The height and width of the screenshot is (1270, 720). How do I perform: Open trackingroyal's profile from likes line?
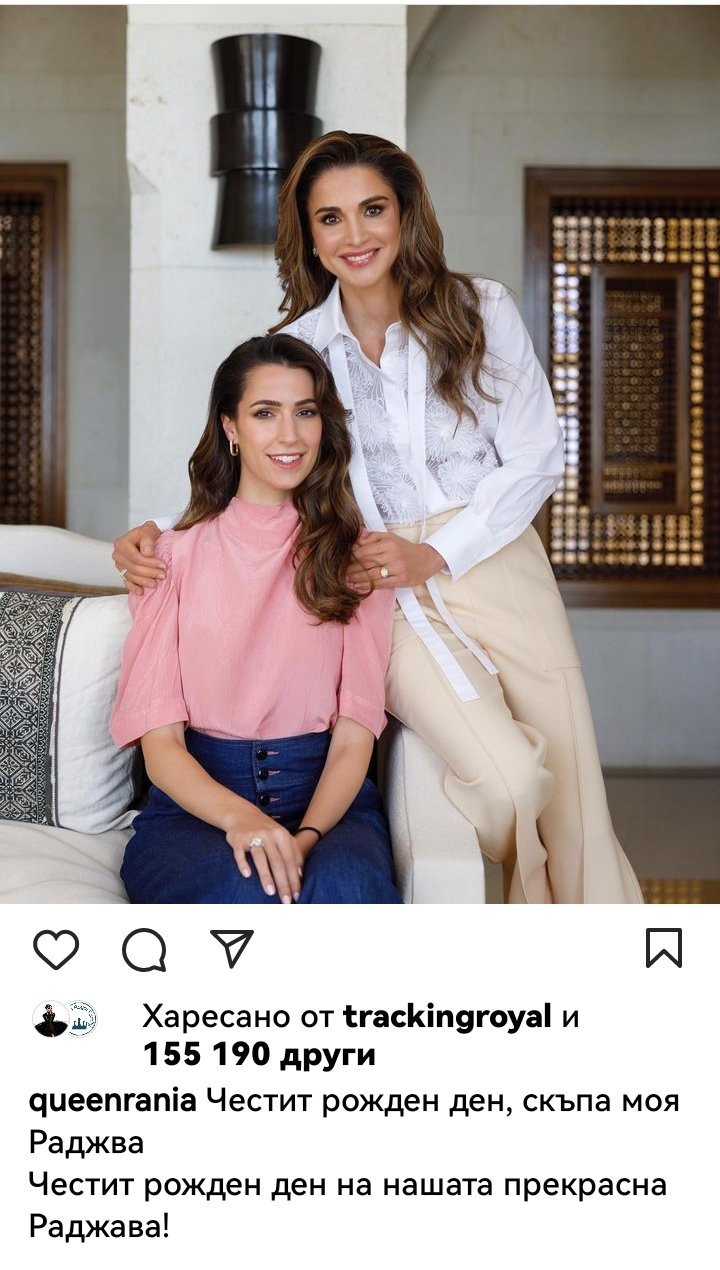pyautogui.click(x=447, y=1017)
